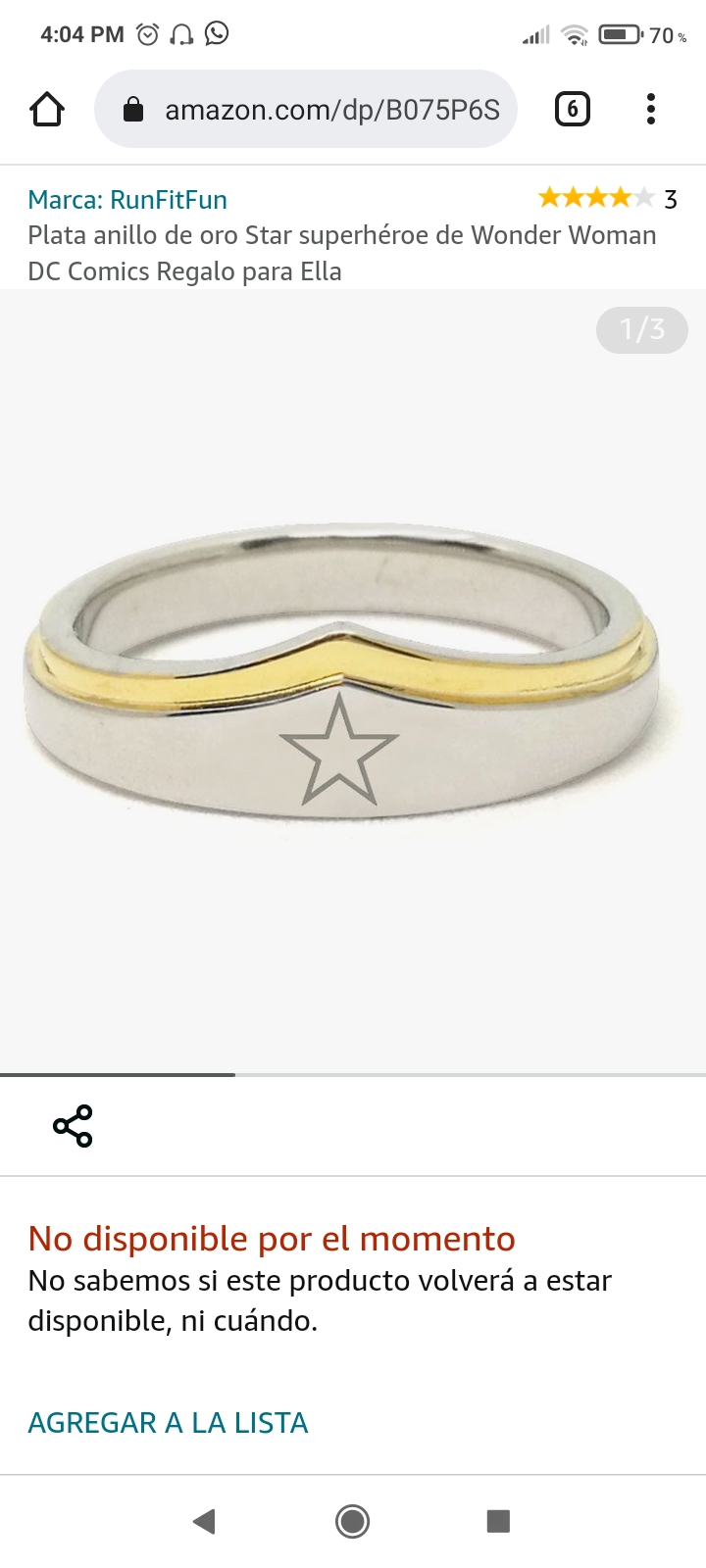Tap AGREGAR A LA LISTA
This screenshot has height=1568, width=706.
coord(168,1423)
